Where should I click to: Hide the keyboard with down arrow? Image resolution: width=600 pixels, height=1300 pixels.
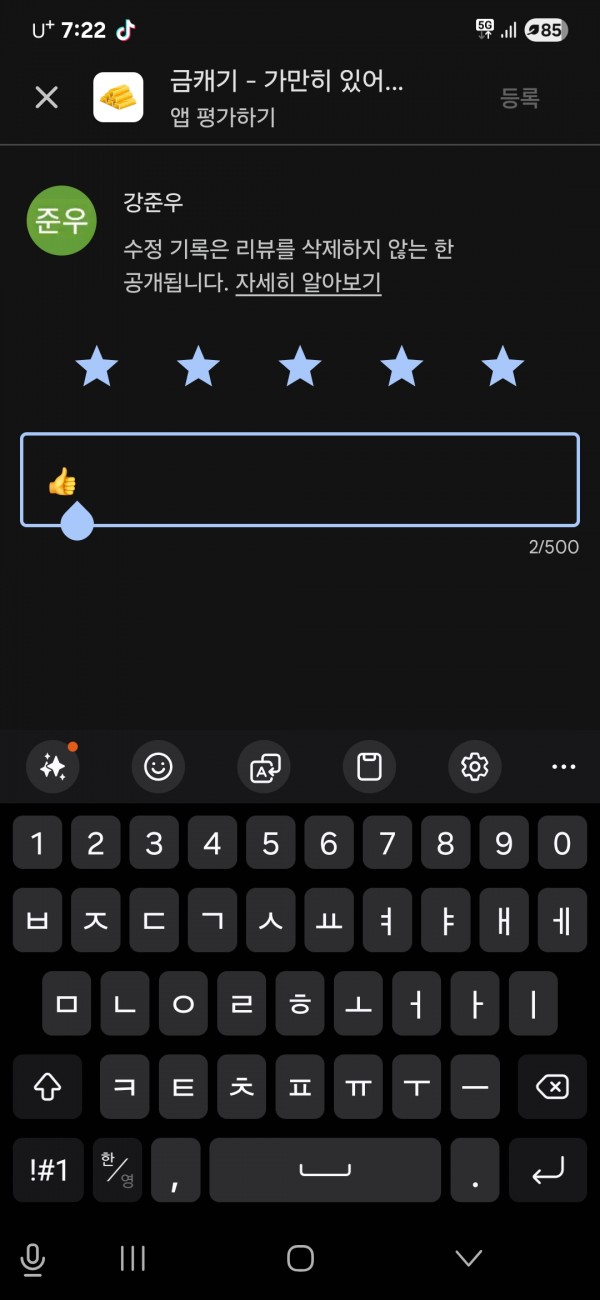coord(468,1258)
